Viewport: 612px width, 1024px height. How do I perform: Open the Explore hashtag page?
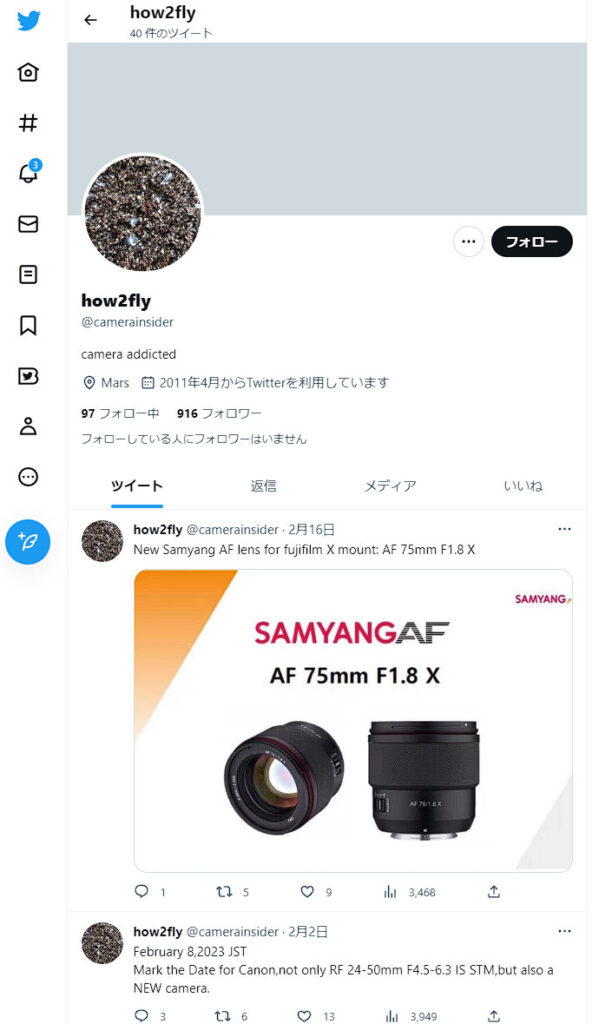click(x=28, y=123)
